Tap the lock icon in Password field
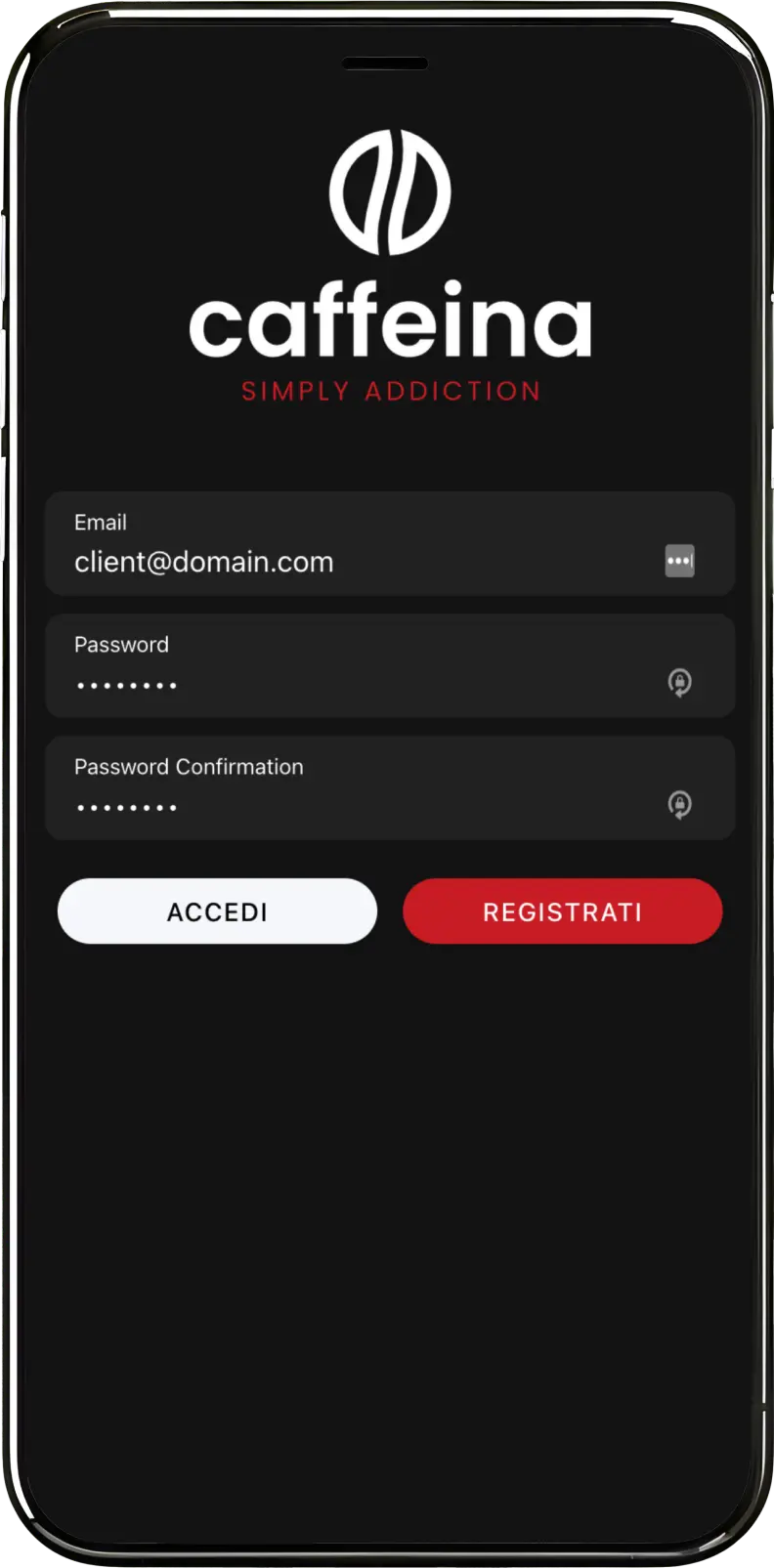This screenshot has height=1568, width=774. 679,682
